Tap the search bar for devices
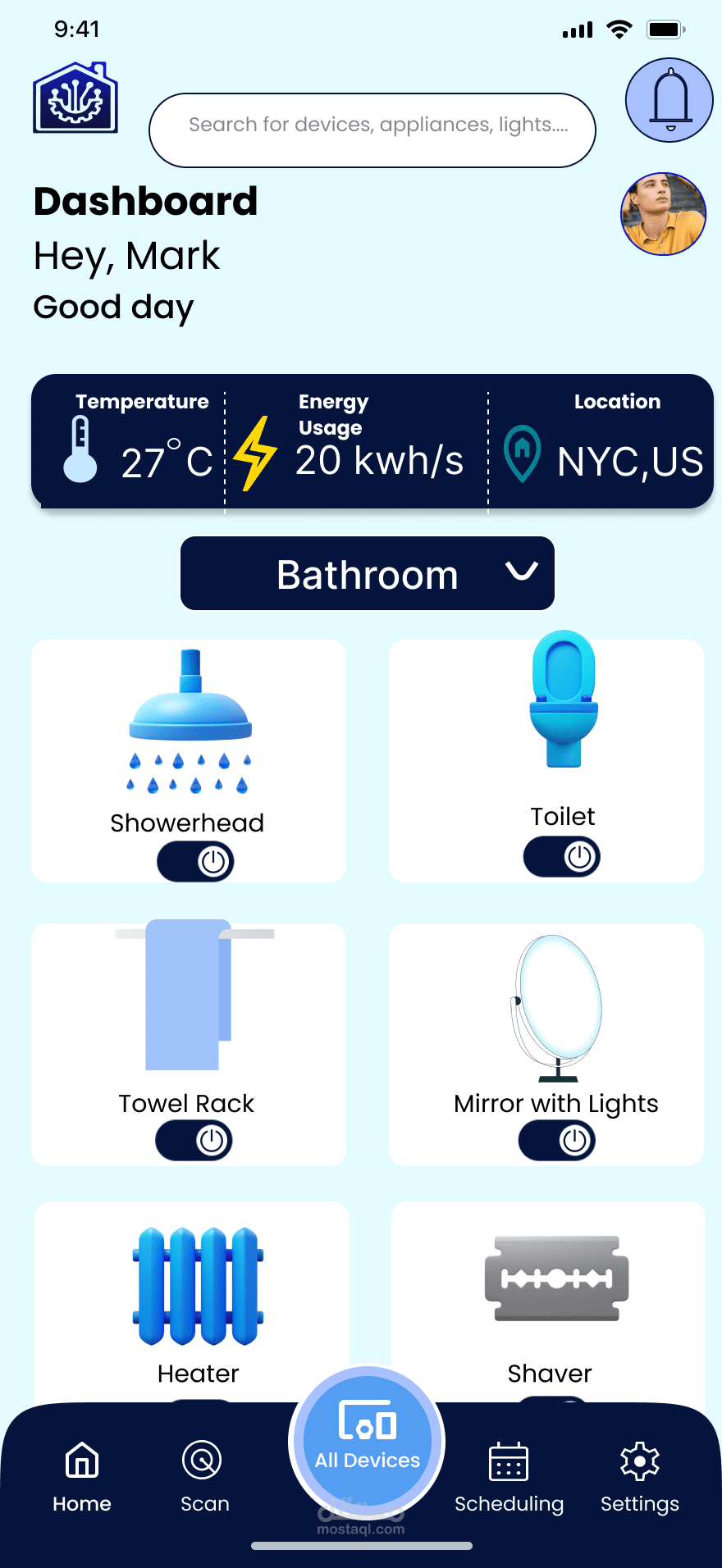The width and height of the screenshot is (722, 1568). [x=372, y=130]
